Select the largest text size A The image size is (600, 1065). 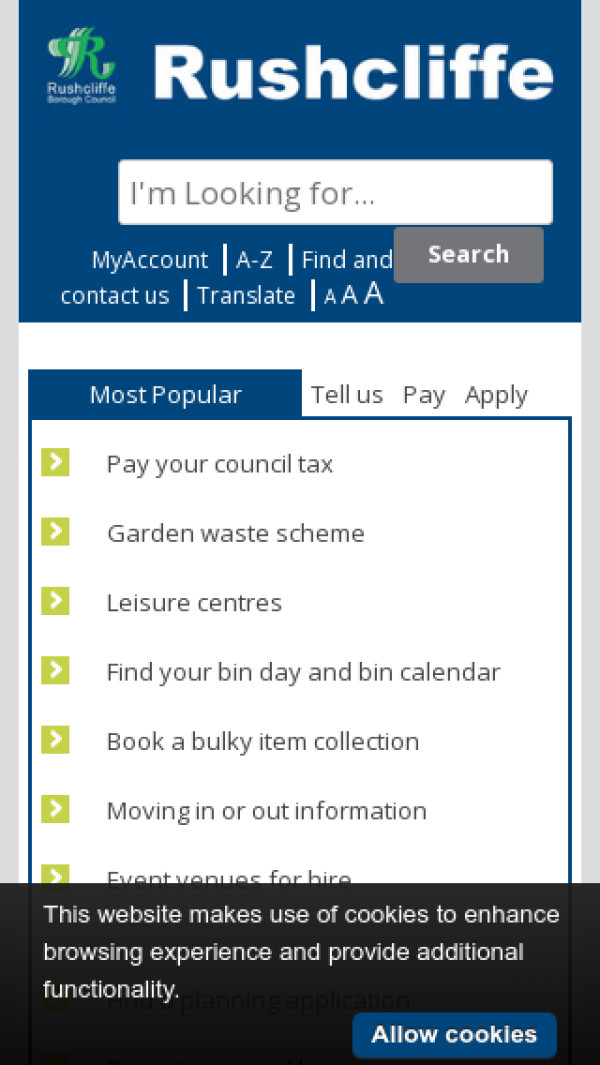[373, 294]
